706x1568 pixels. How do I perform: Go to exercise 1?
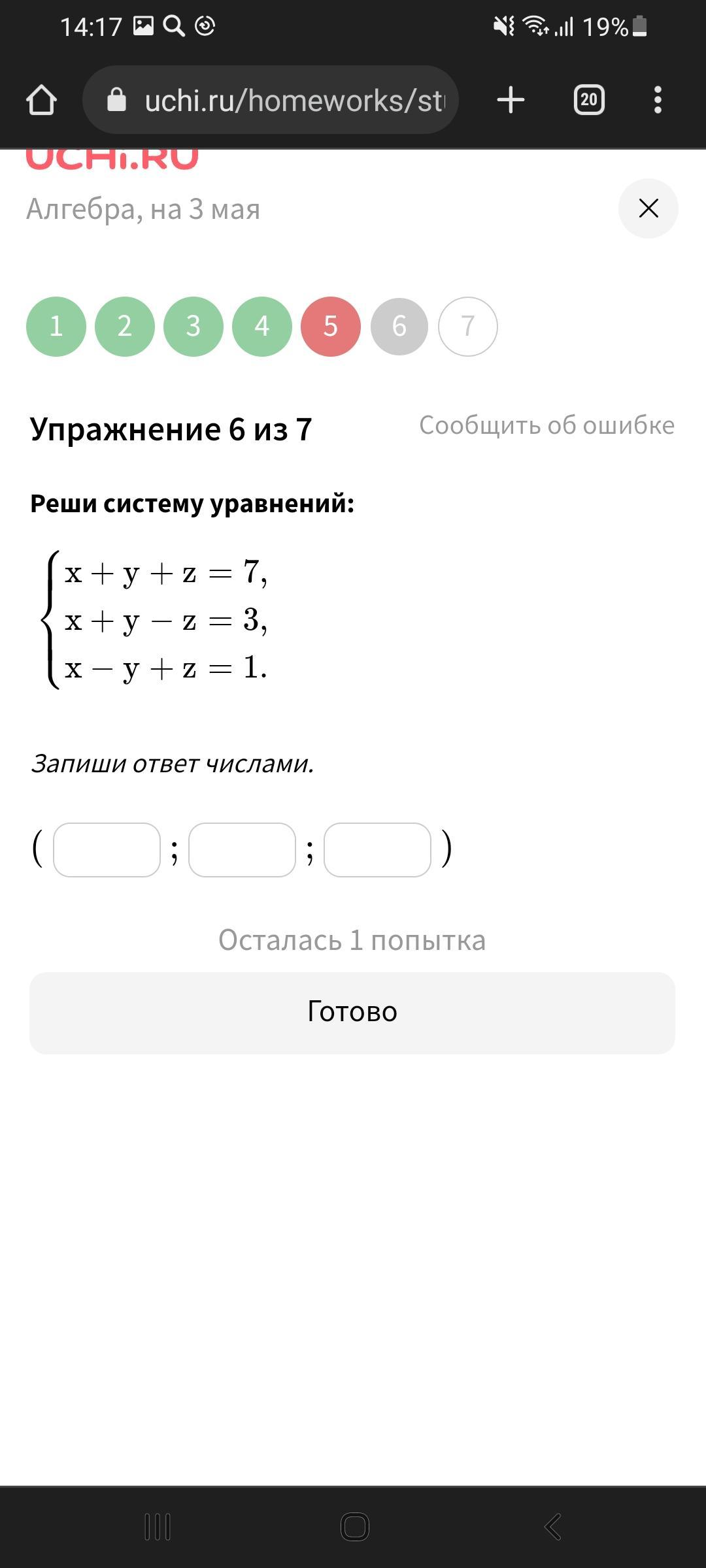point(56,326)
